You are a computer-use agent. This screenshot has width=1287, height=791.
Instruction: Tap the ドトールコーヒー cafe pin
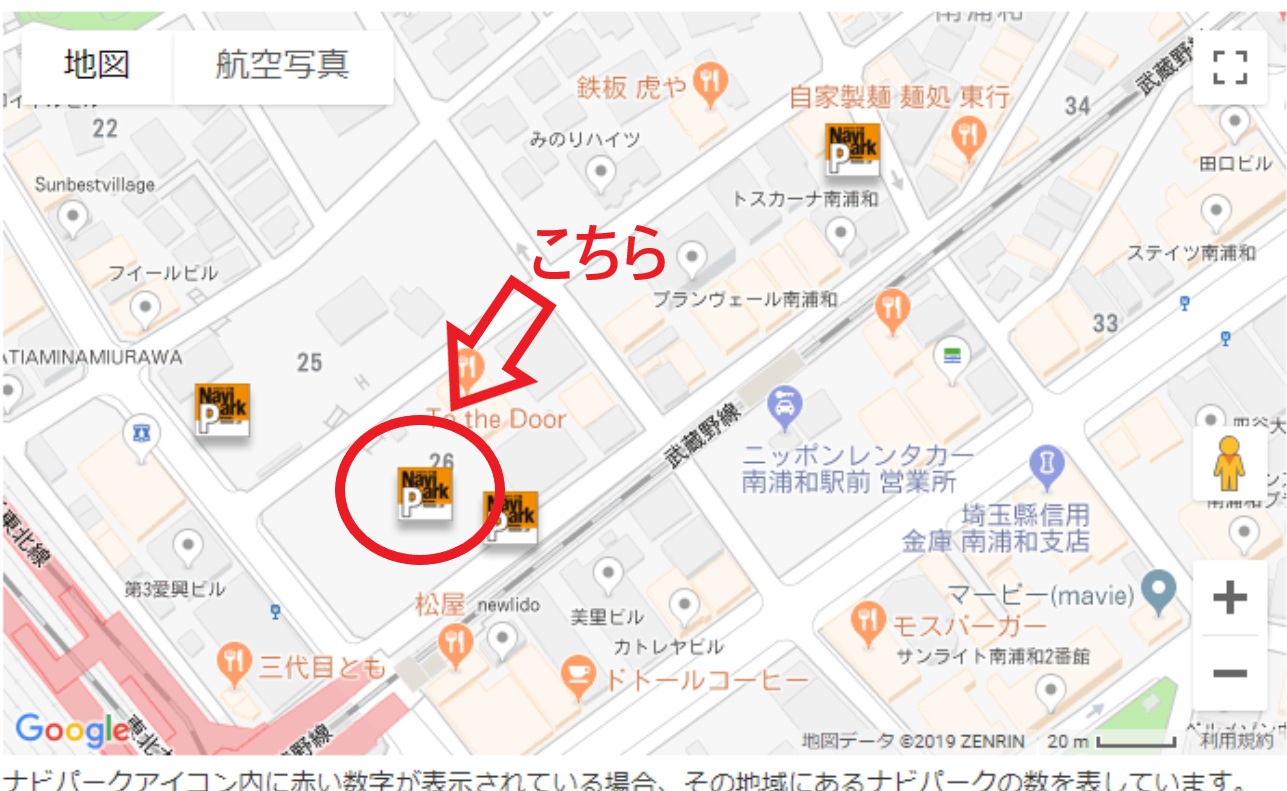[x=577, y=677]
